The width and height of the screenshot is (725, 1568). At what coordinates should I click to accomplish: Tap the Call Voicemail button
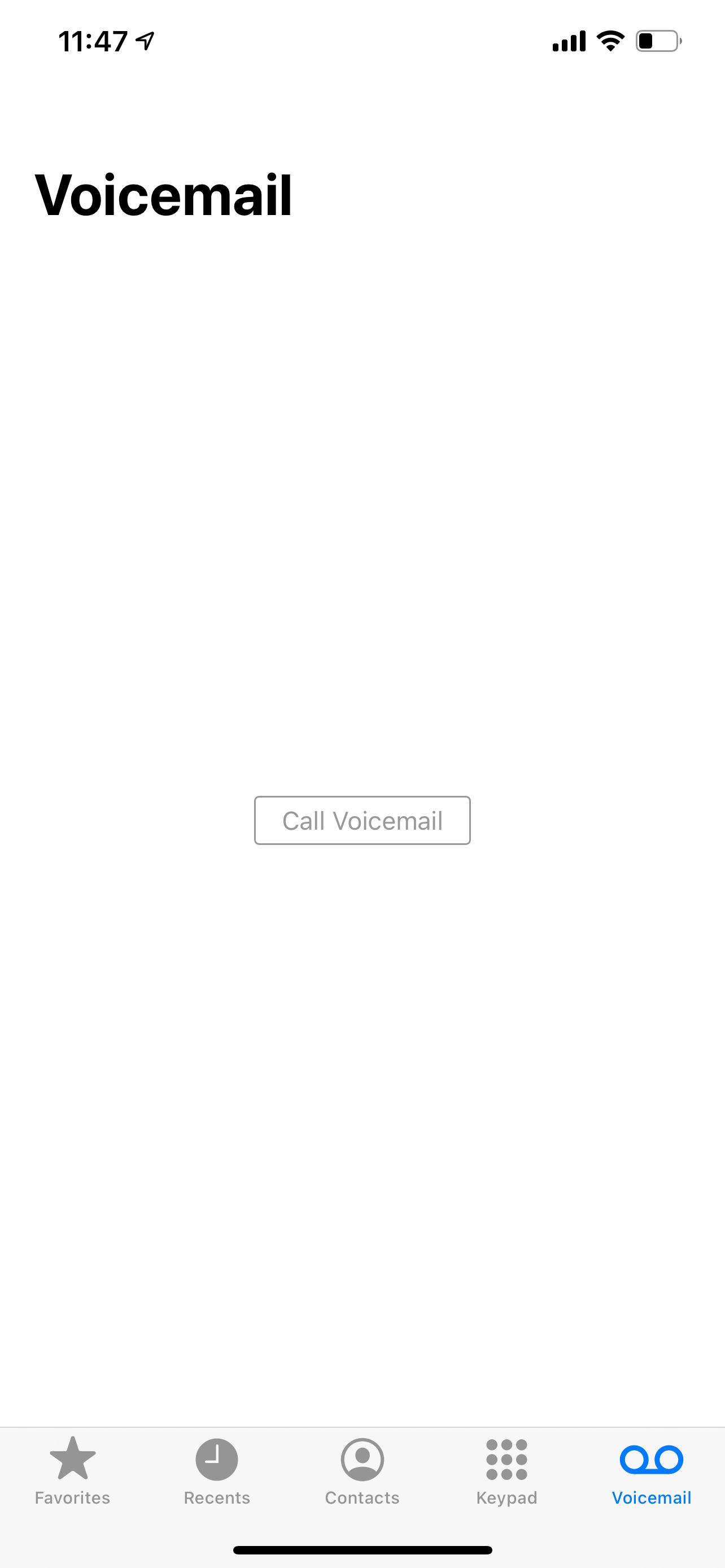click(362, 820)
